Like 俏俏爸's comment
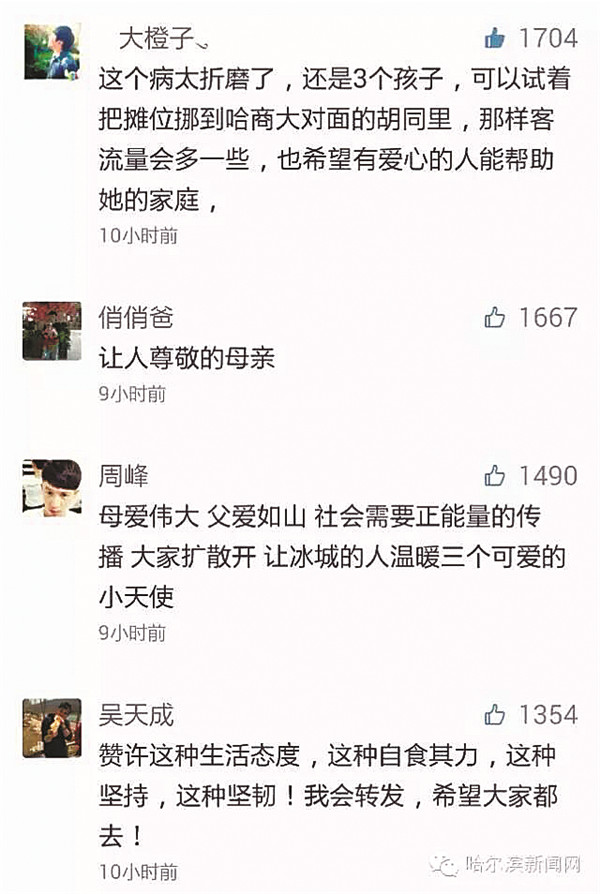Viewport: 600px width, 894px height. [495, 318]
